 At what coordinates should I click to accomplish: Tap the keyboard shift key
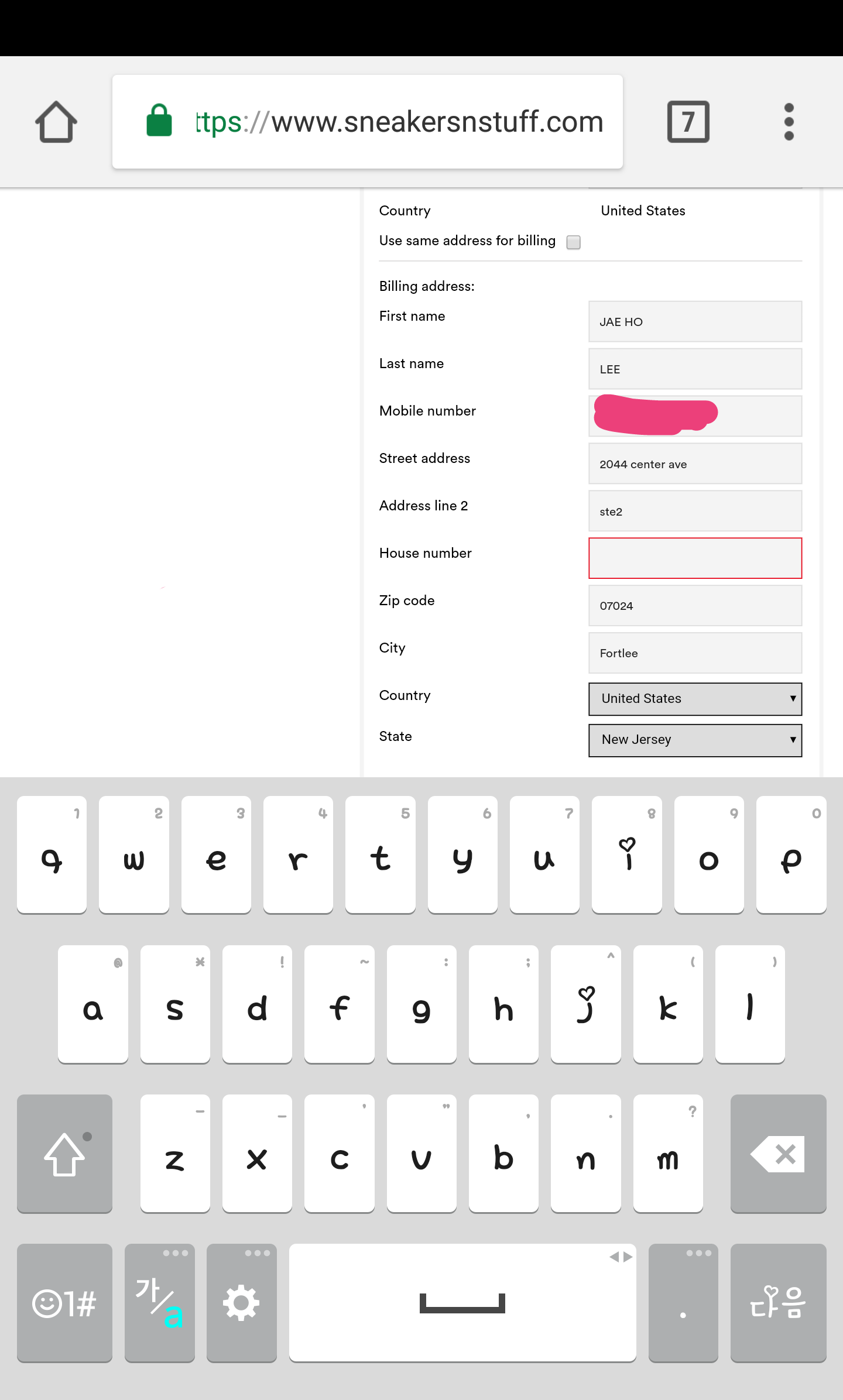coord(64,1154)
